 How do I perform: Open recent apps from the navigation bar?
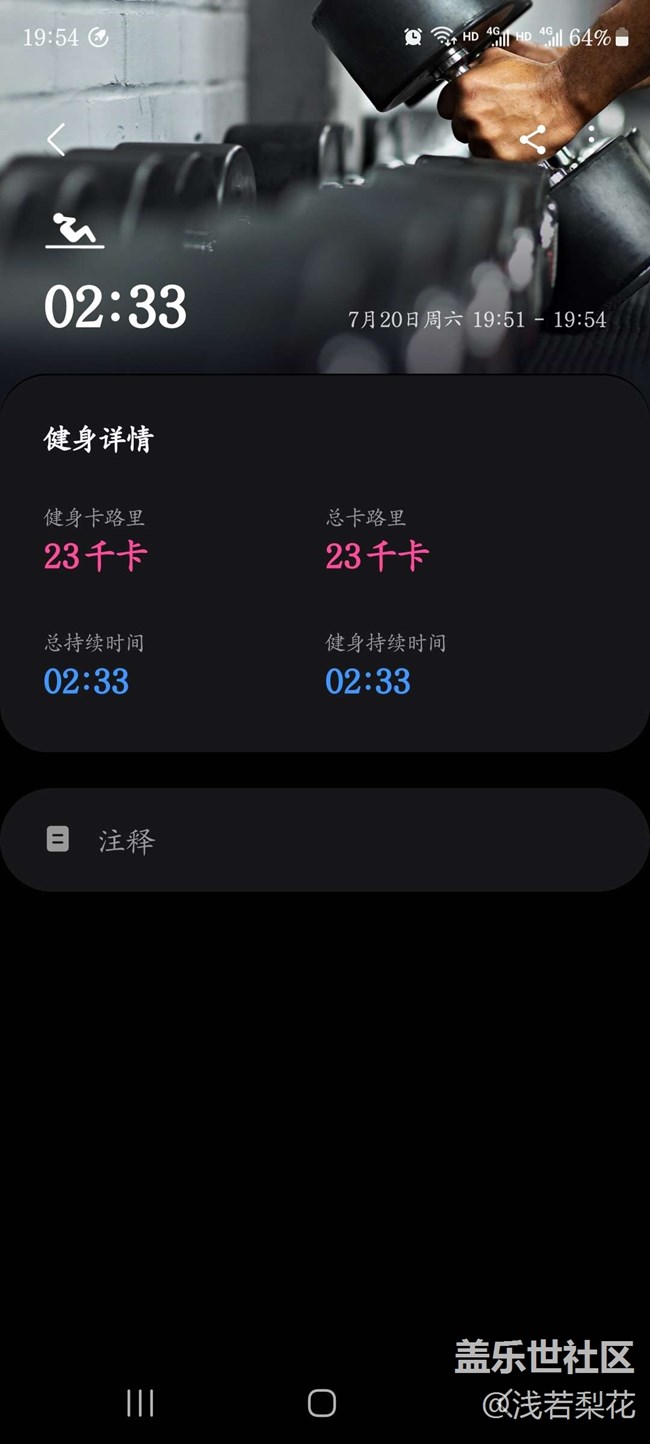(x=140, y=1403)
